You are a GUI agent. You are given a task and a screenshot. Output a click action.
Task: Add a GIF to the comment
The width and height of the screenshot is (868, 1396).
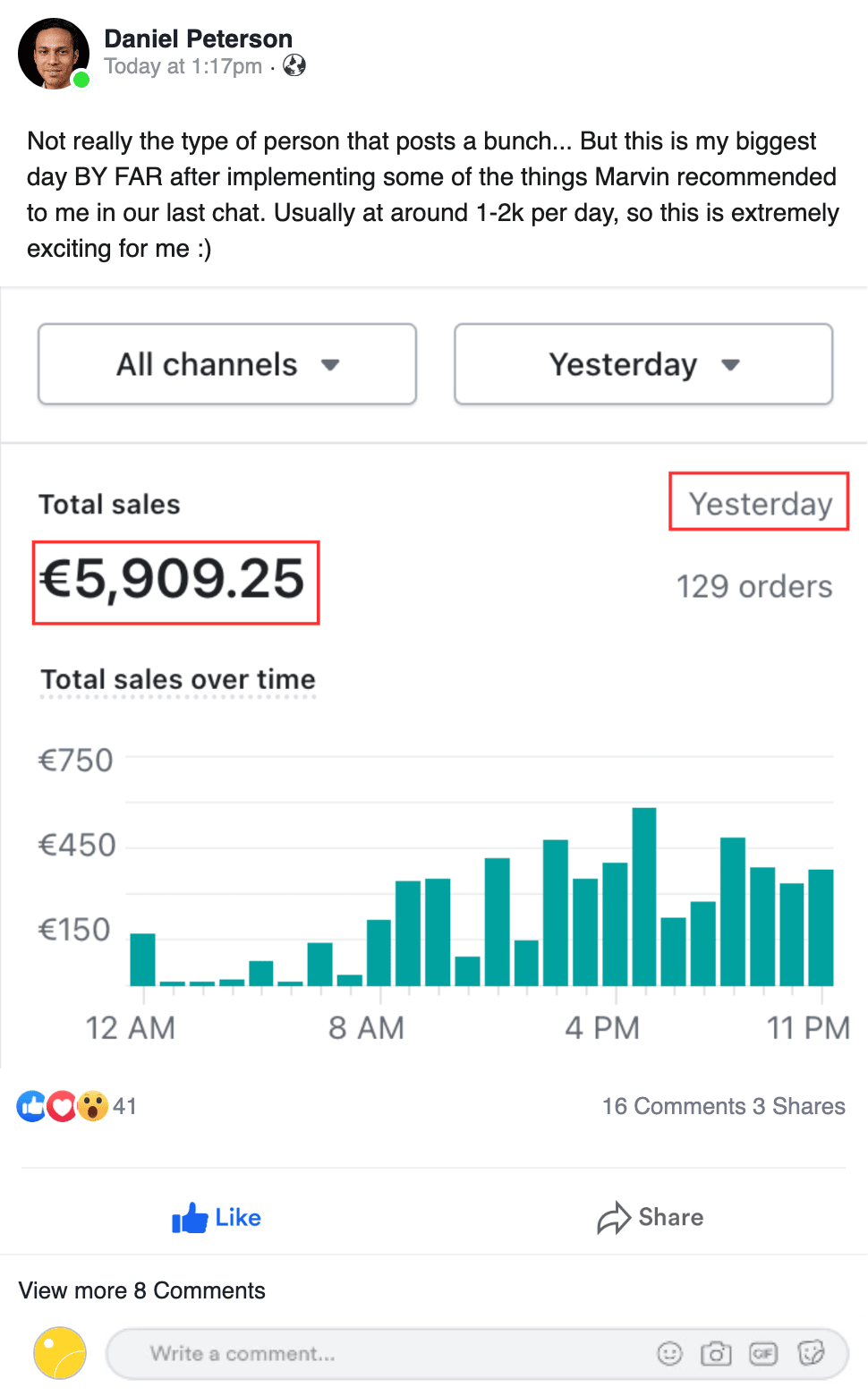click(x=763, y=1353)
